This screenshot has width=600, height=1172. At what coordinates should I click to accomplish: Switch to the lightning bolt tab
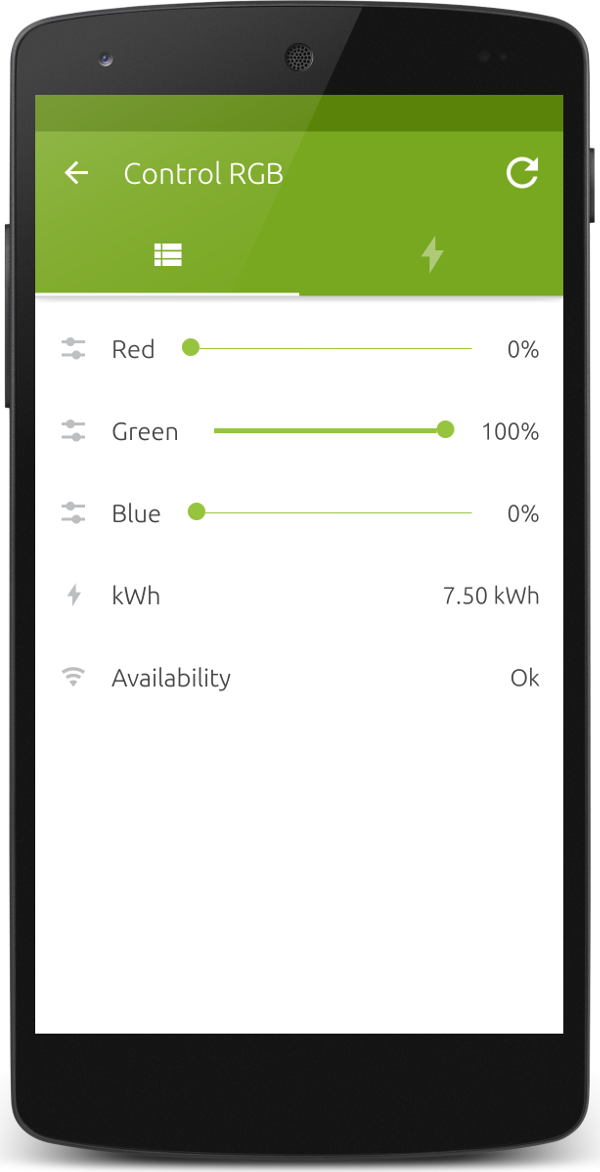[x=432, y=255]
